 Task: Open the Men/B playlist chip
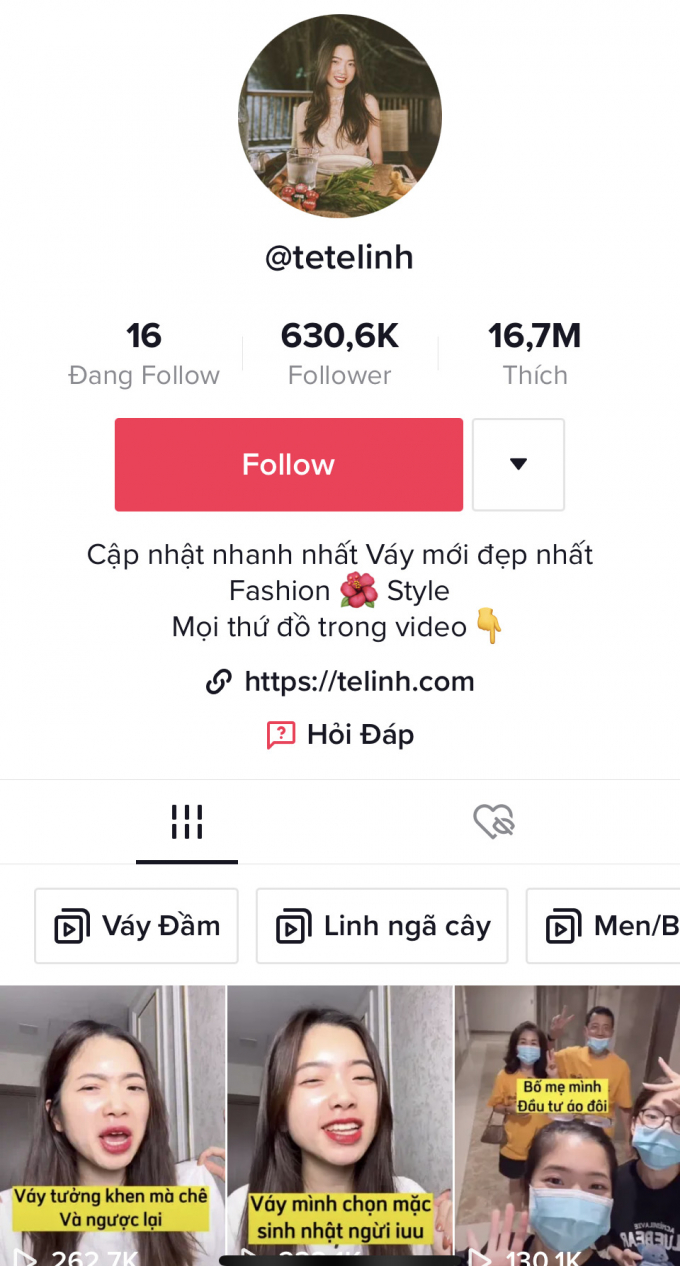pos(605,926)
